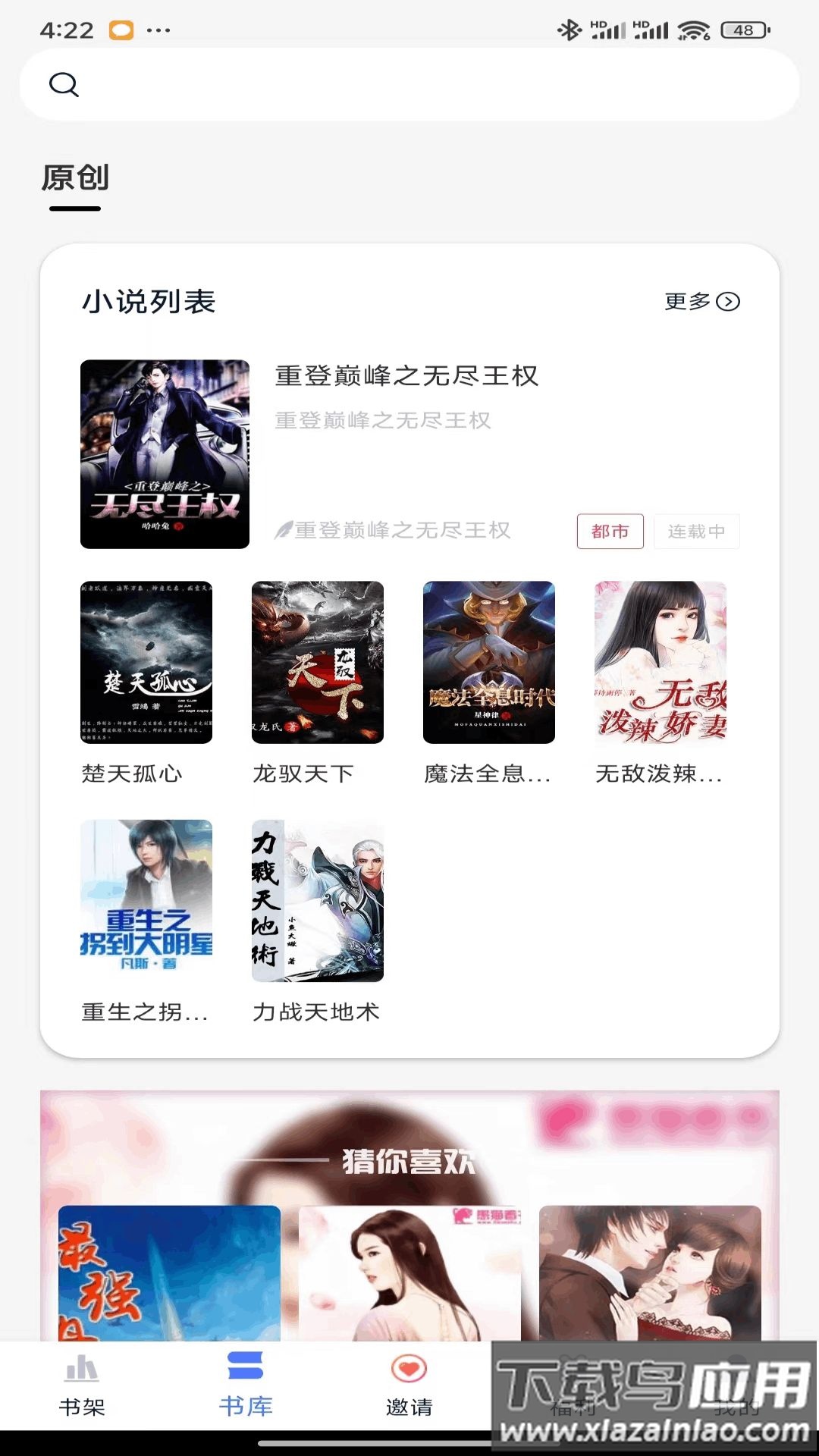The height and width of the screenshot is (1456, 819).
Task: Open the circular arrow icon next to 更多
Action: pos(729,302)
